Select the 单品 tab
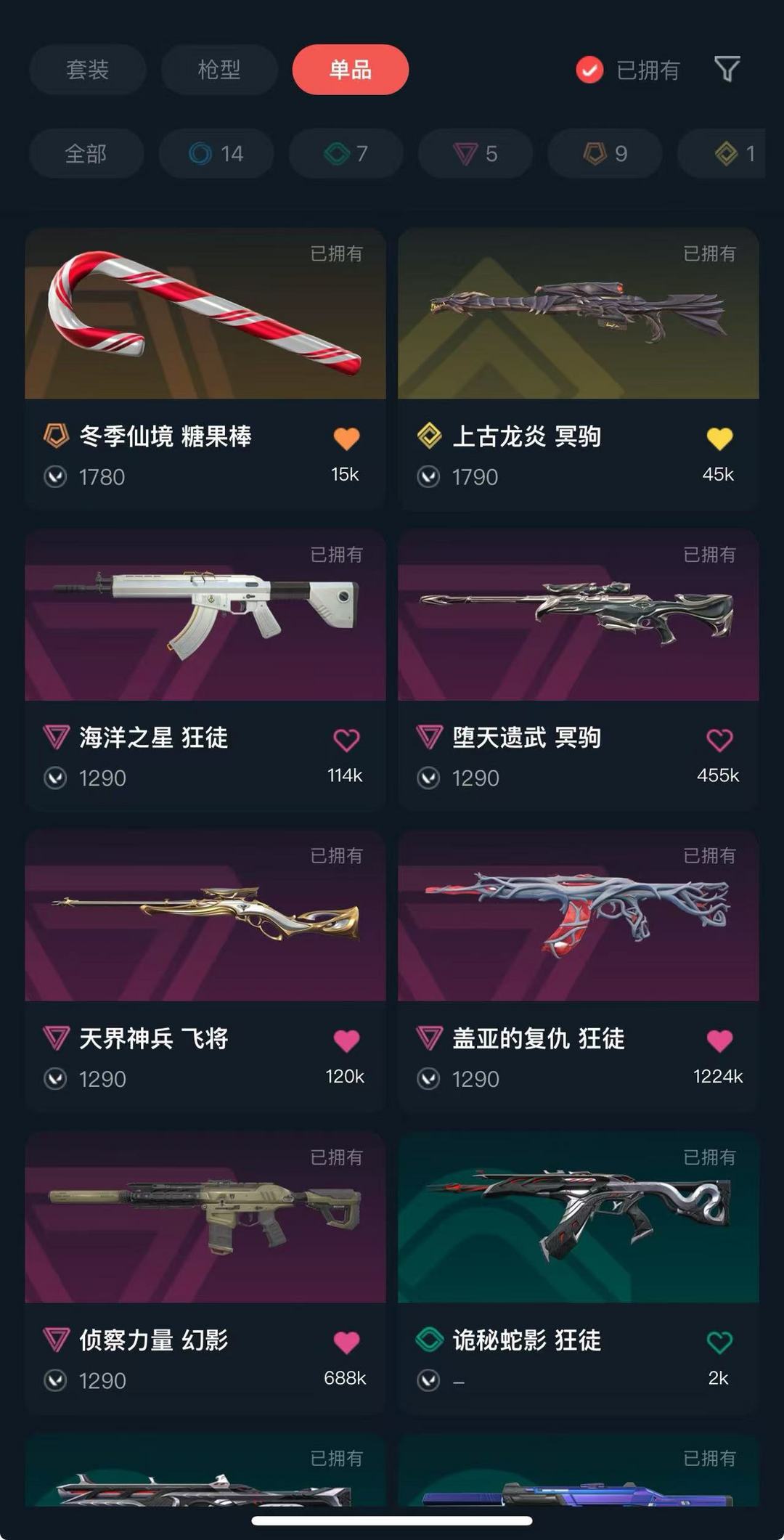The image size is (784, 1540). click(351, 70)
